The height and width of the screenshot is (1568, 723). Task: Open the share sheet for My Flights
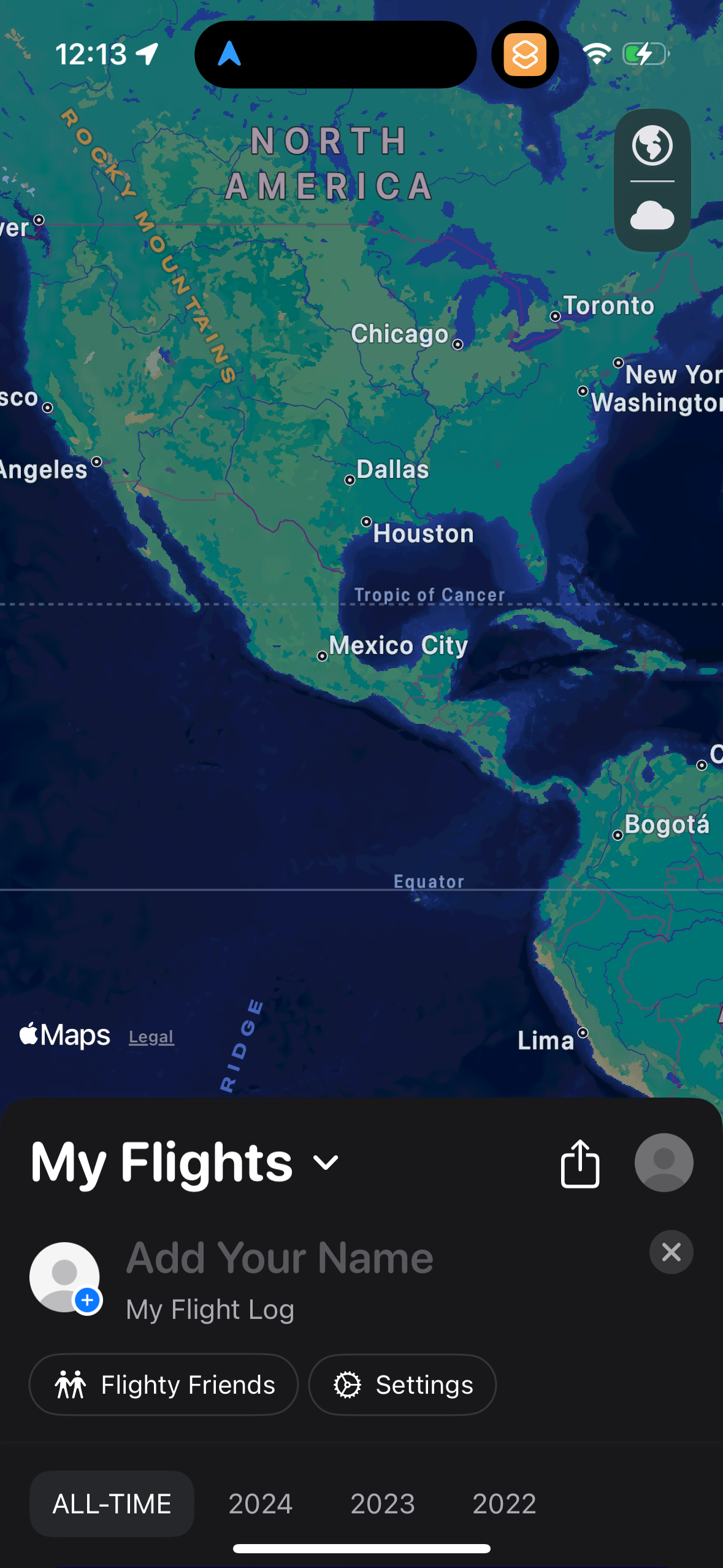[x=580, y=1163]
